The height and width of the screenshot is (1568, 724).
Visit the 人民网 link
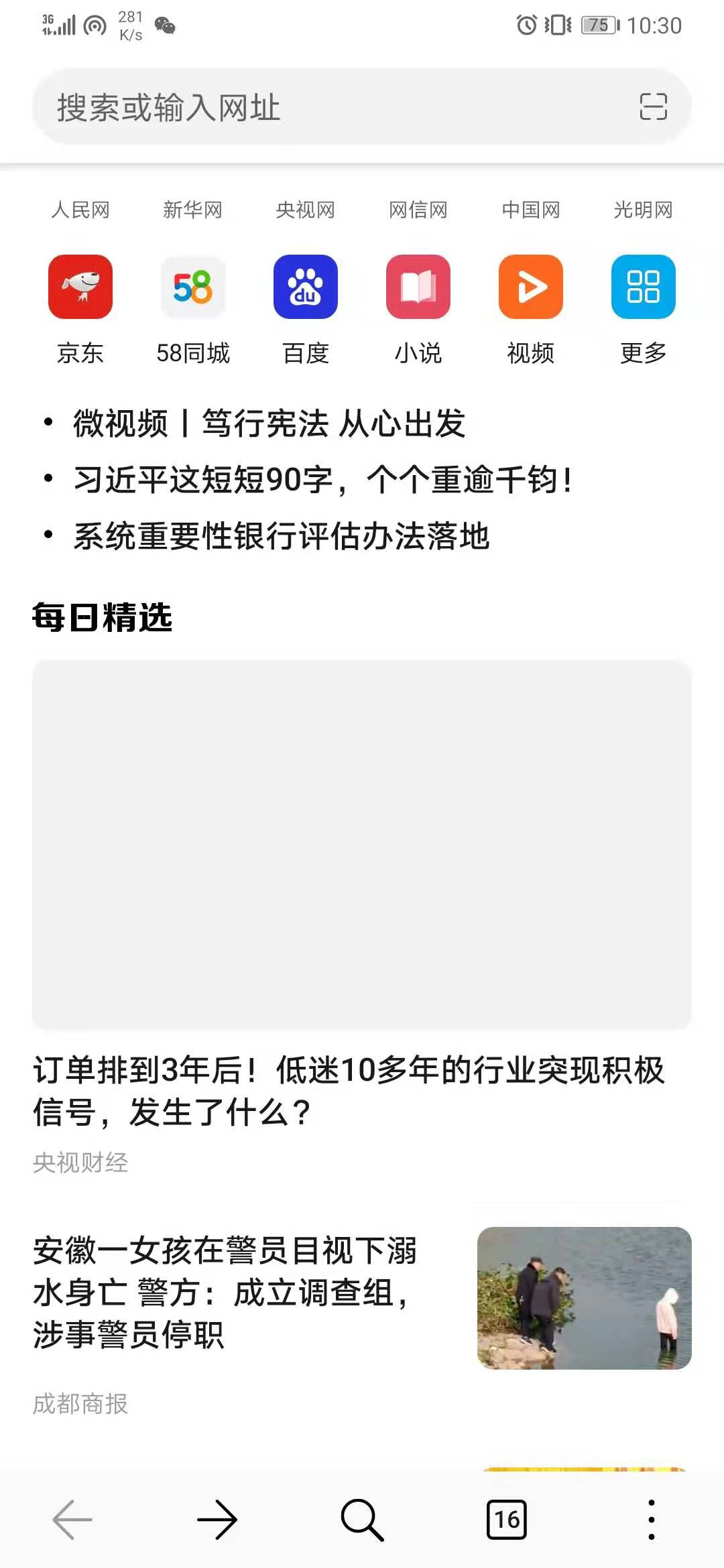(82, 210)
